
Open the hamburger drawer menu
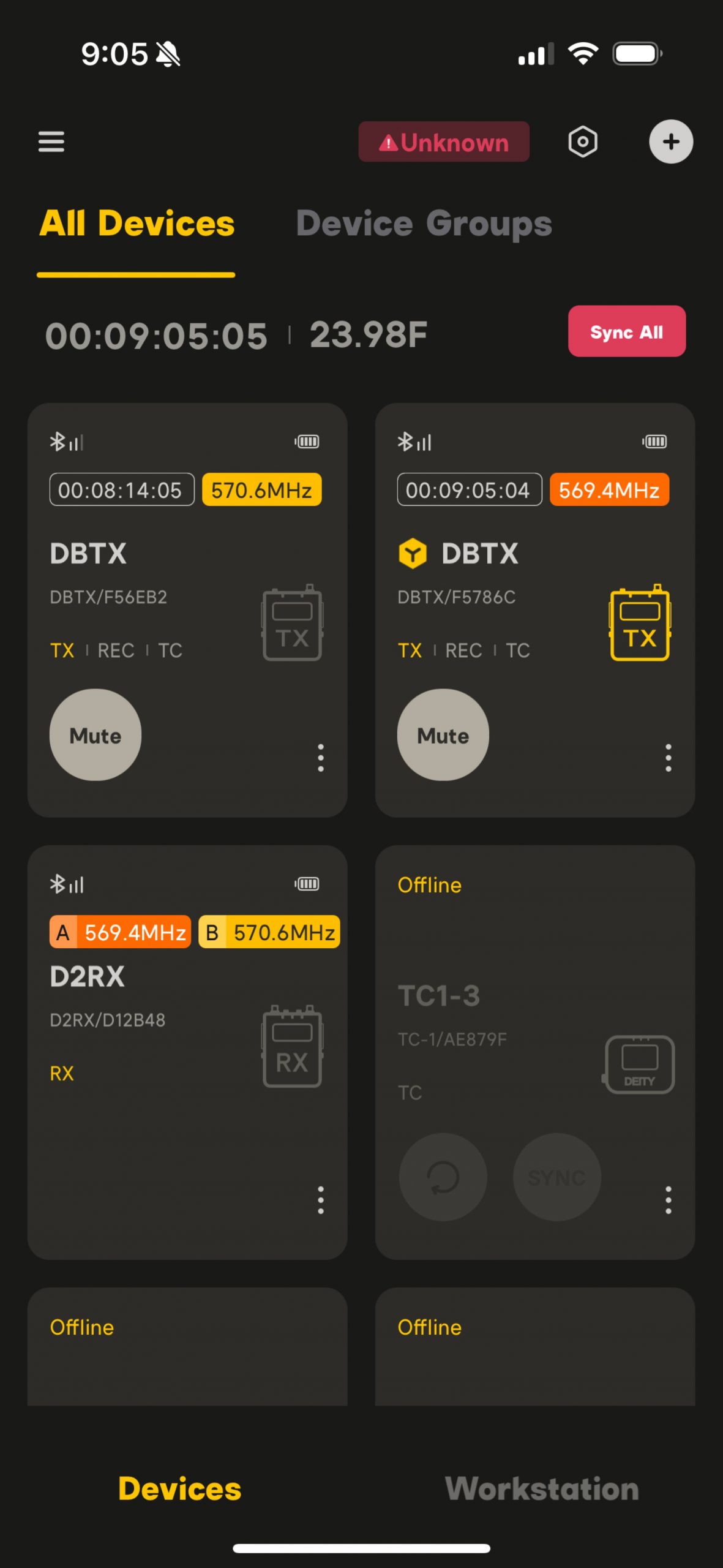coord(51,141)
